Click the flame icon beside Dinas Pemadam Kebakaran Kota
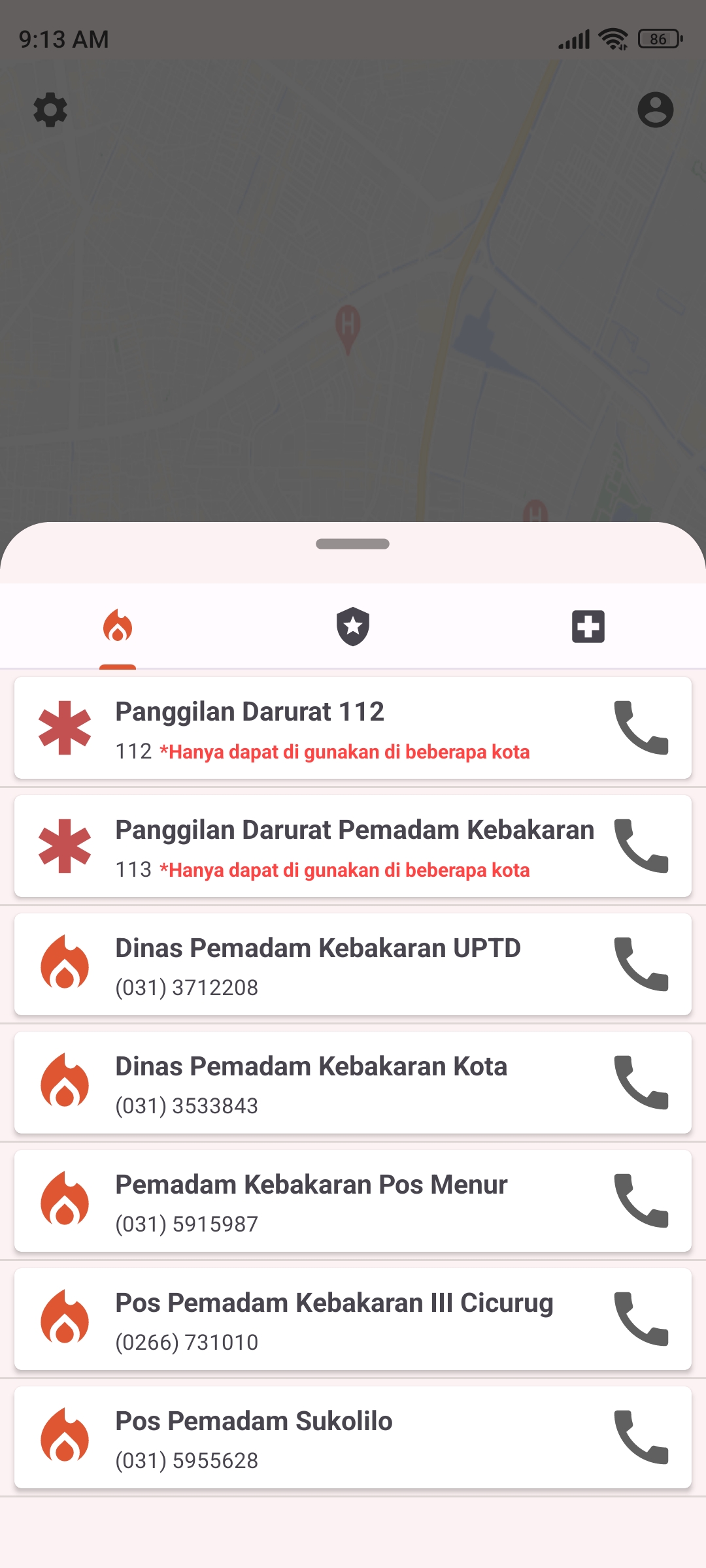 pyautogui.click(x=65, y=1083)
